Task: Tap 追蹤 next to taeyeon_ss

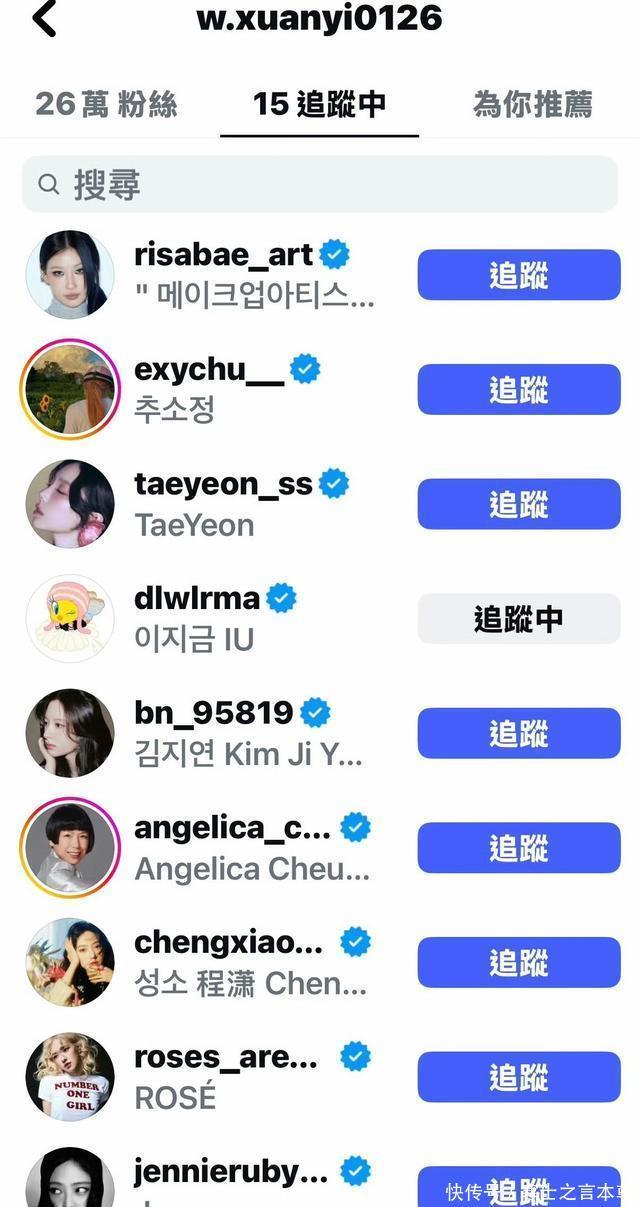Action: 518,504
